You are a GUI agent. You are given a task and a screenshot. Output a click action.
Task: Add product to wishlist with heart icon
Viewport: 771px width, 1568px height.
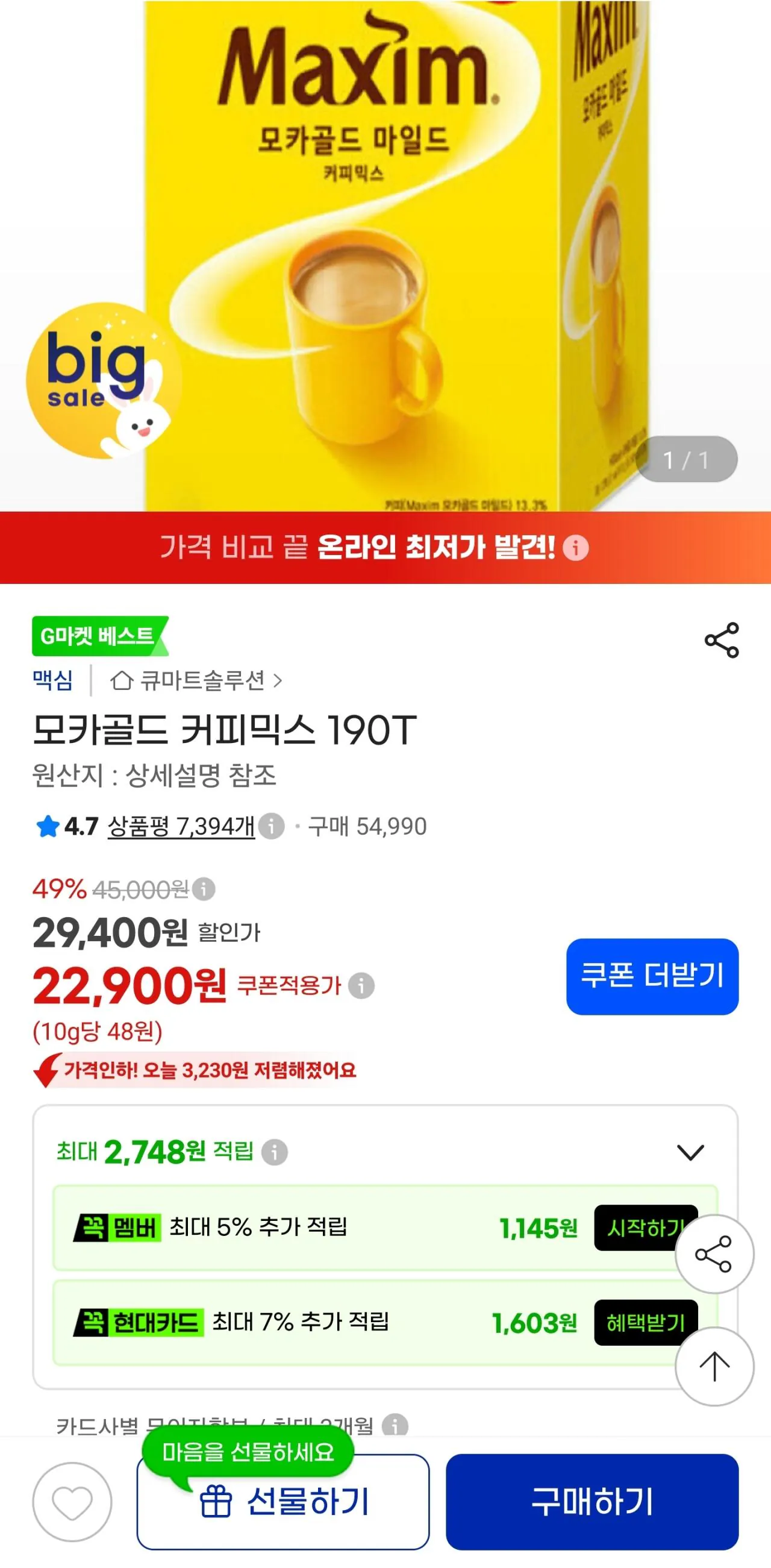(x=72, y=1502)
